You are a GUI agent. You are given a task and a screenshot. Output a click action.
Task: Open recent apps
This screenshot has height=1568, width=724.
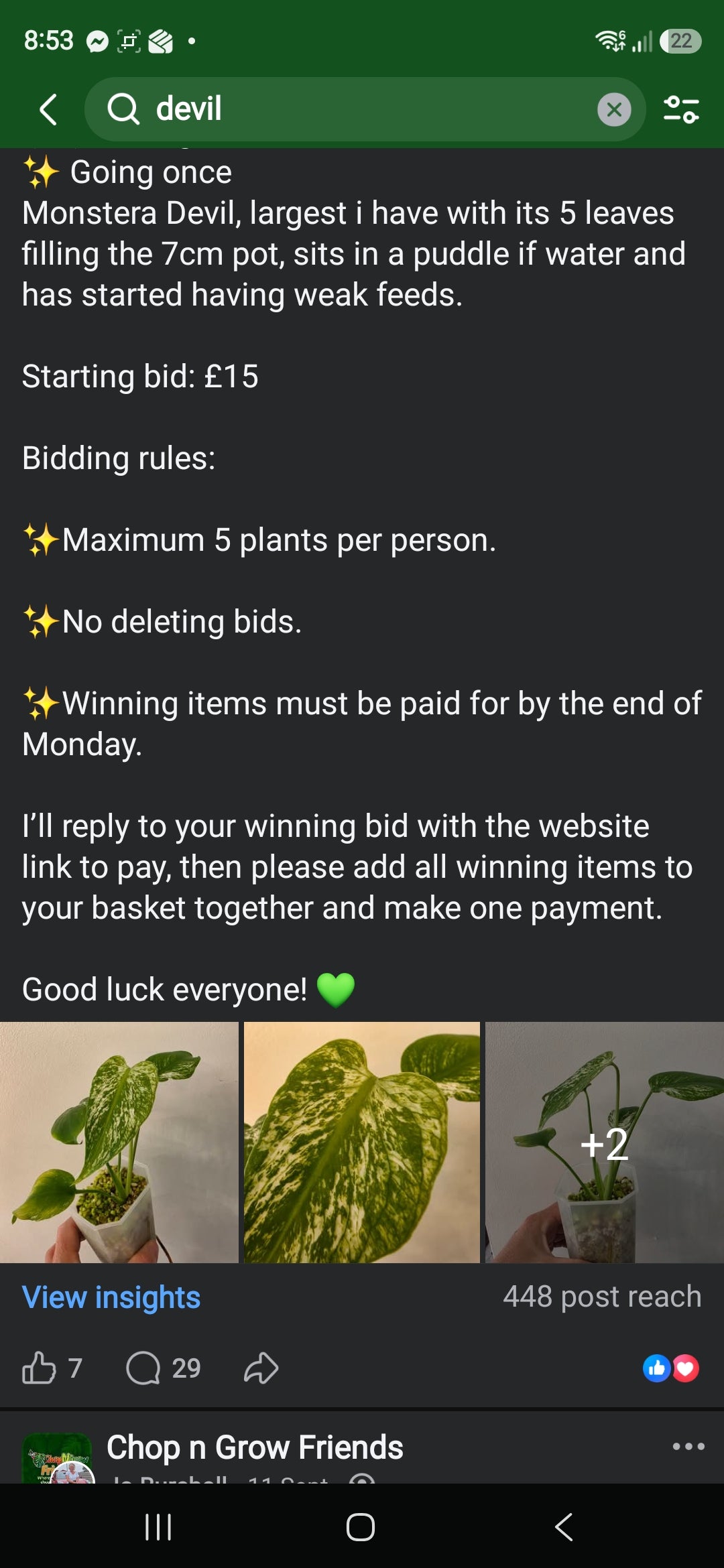click(x=159, y=1527)
